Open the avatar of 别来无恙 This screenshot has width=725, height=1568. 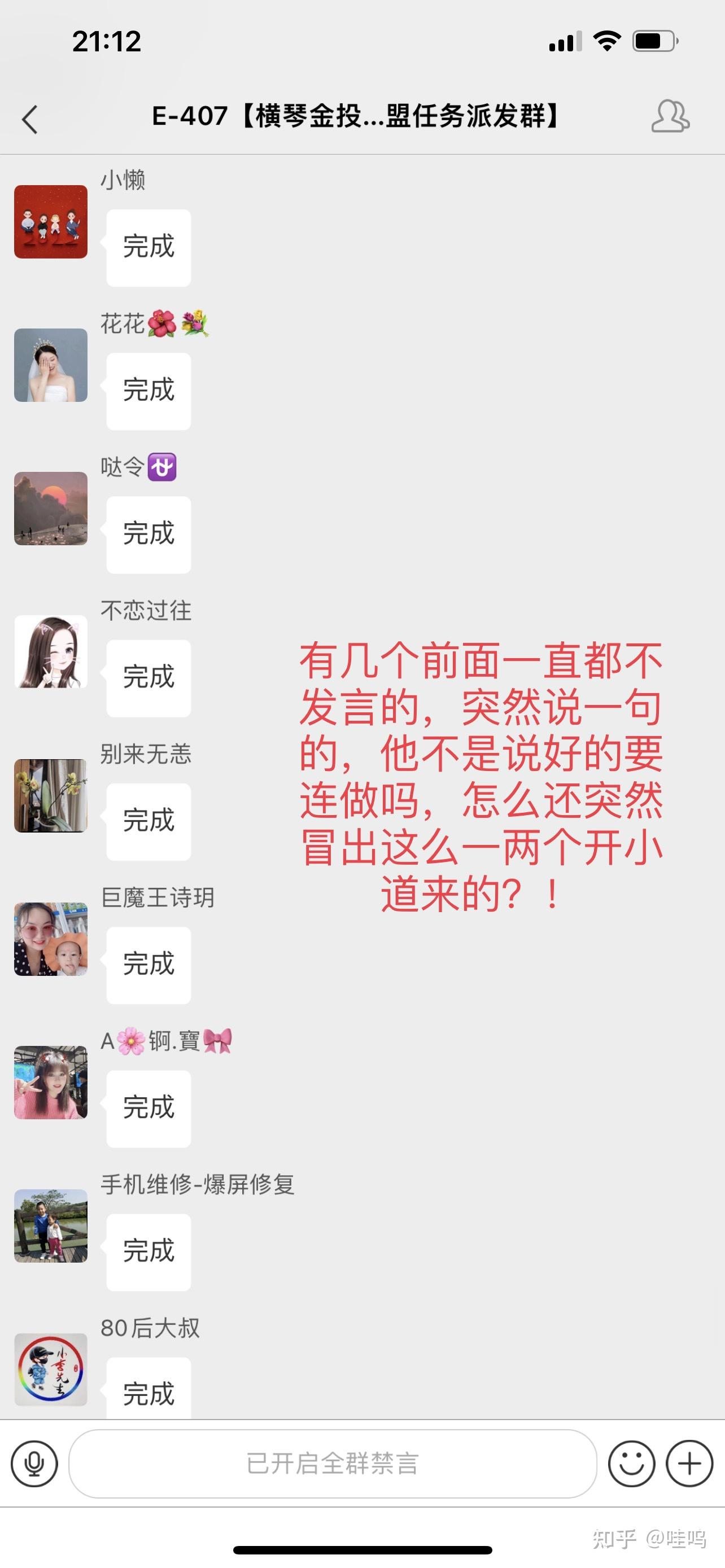point(50,795)
